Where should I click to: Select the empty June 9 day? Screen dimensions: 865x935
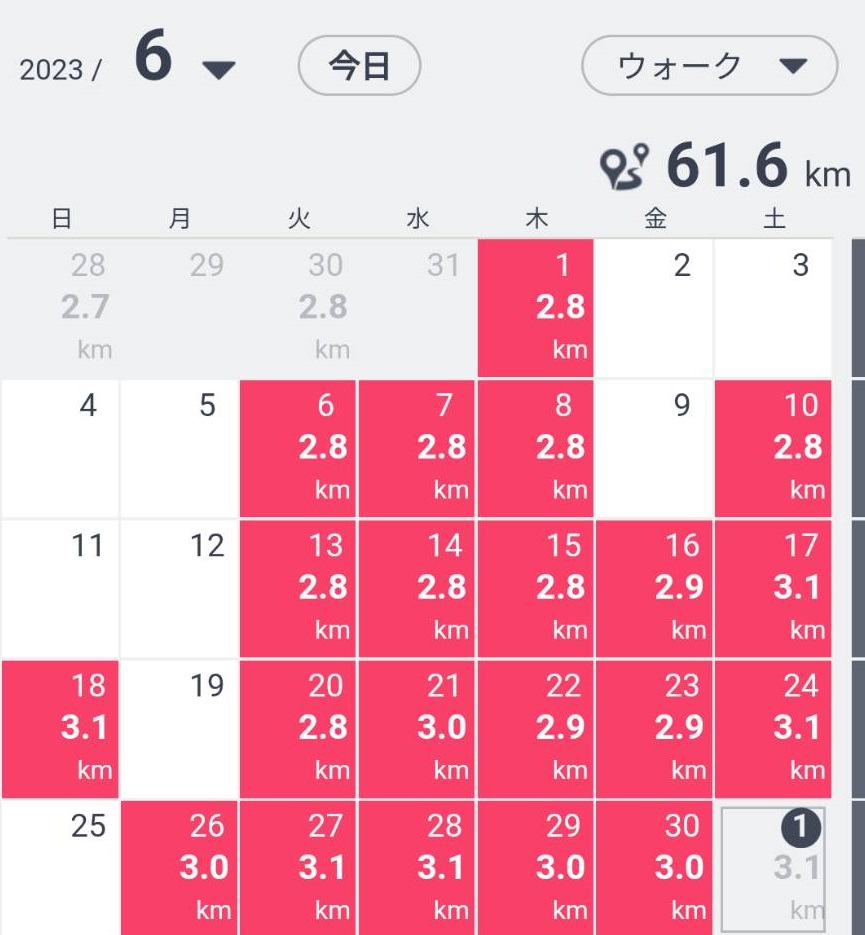655,447
